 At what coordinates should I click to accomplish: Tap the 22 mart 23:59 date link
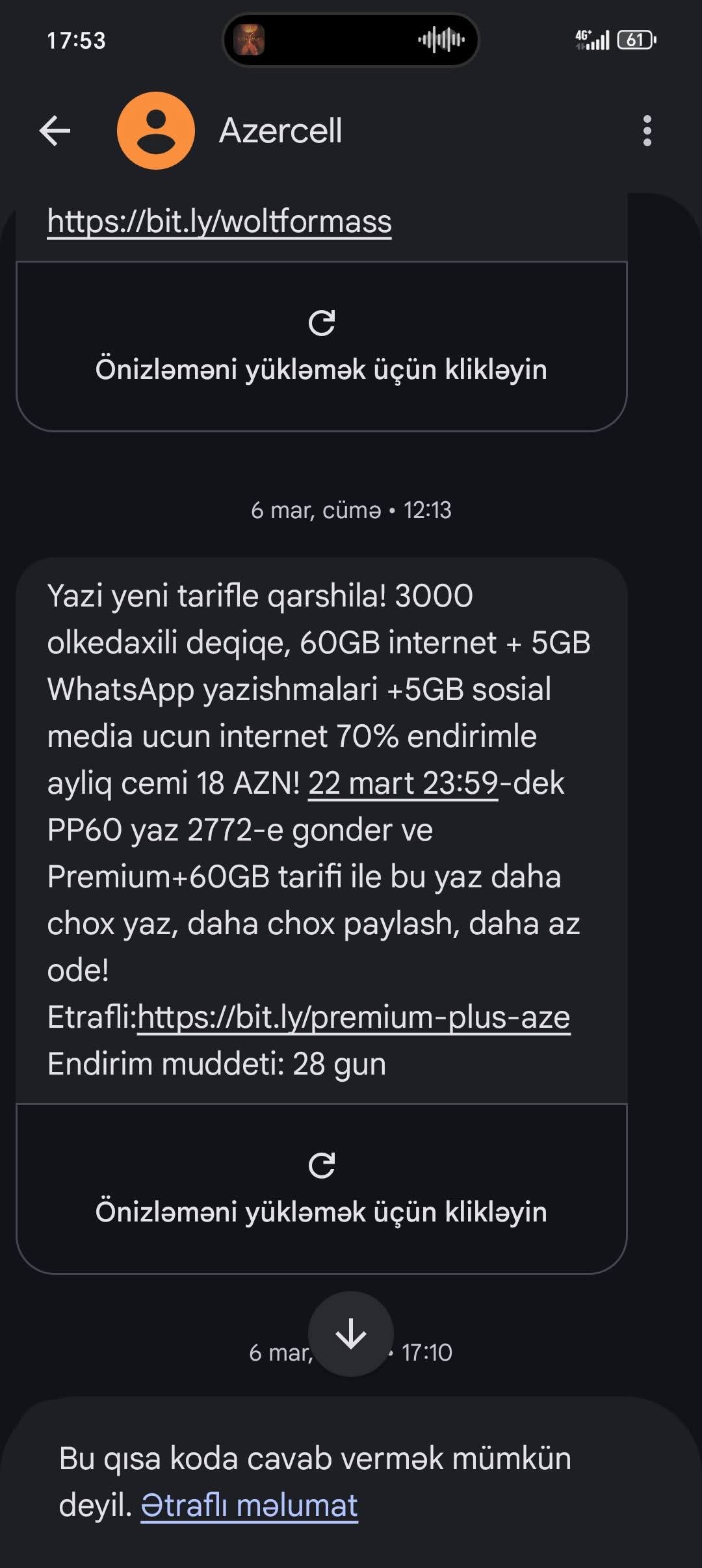(x=403, y=783)
